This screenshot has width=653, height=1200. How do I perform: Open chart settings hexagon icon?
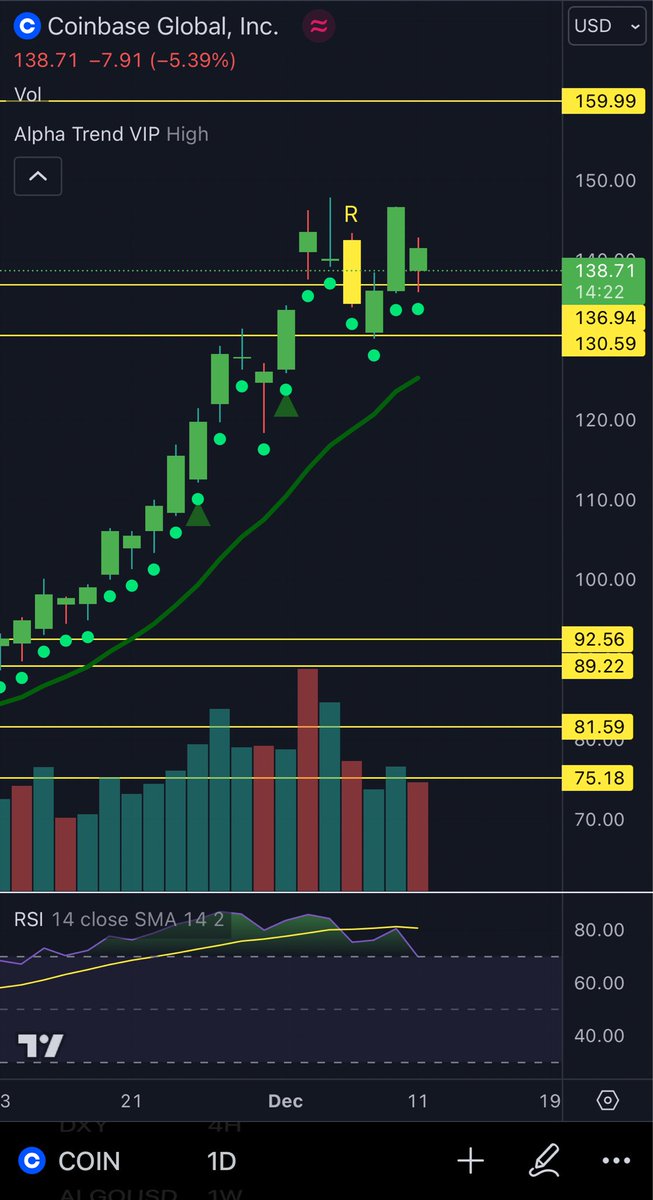coord(607,1101)
